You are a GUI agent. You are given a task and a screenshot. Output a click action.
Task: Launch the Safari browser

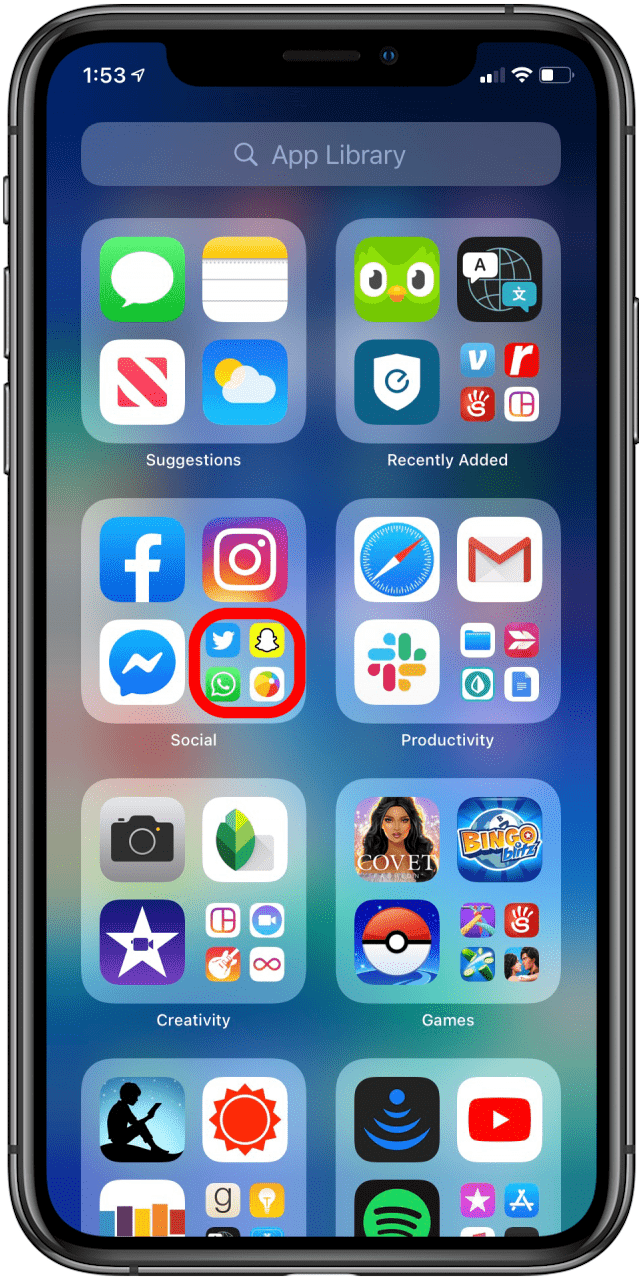(x=397, y=560)
